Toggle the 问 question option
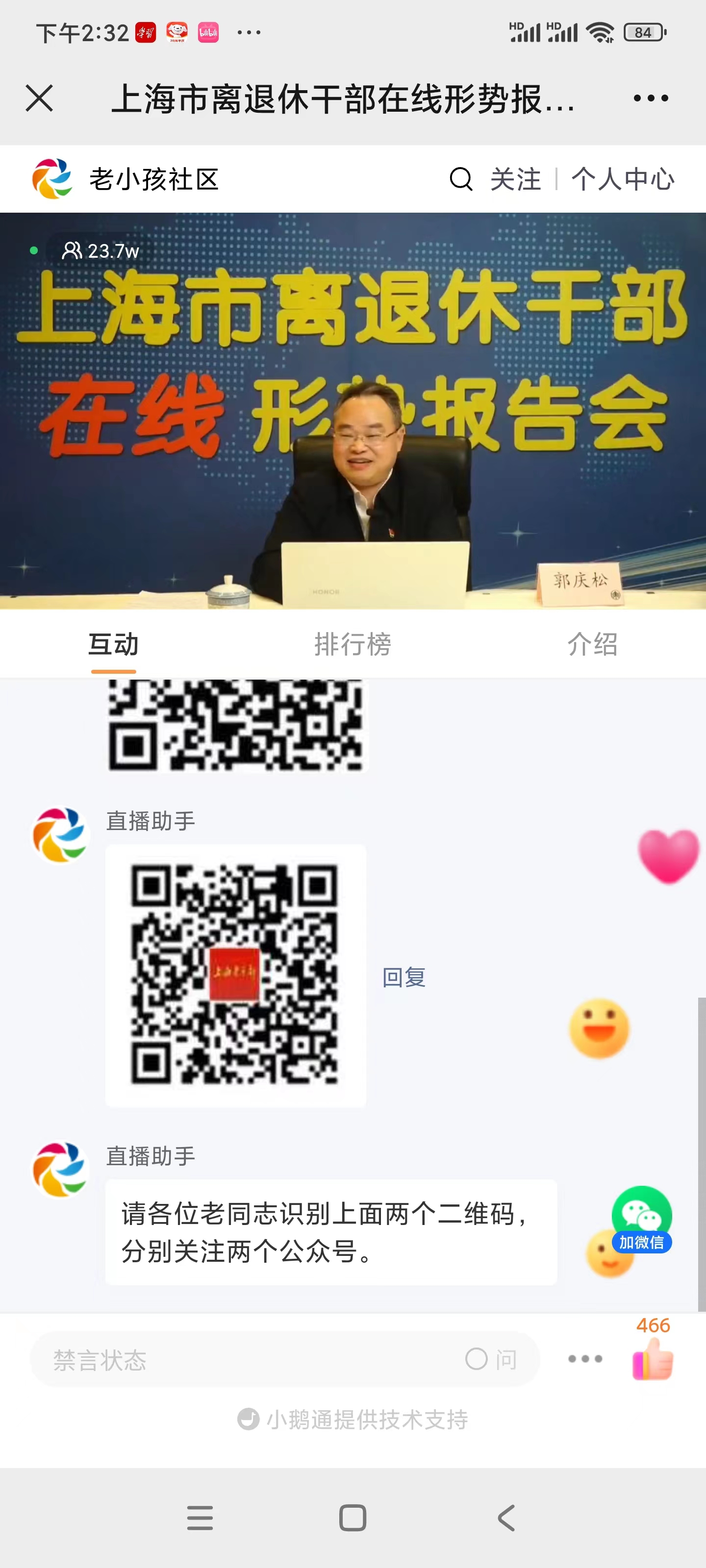 [x=491, y=1359]
